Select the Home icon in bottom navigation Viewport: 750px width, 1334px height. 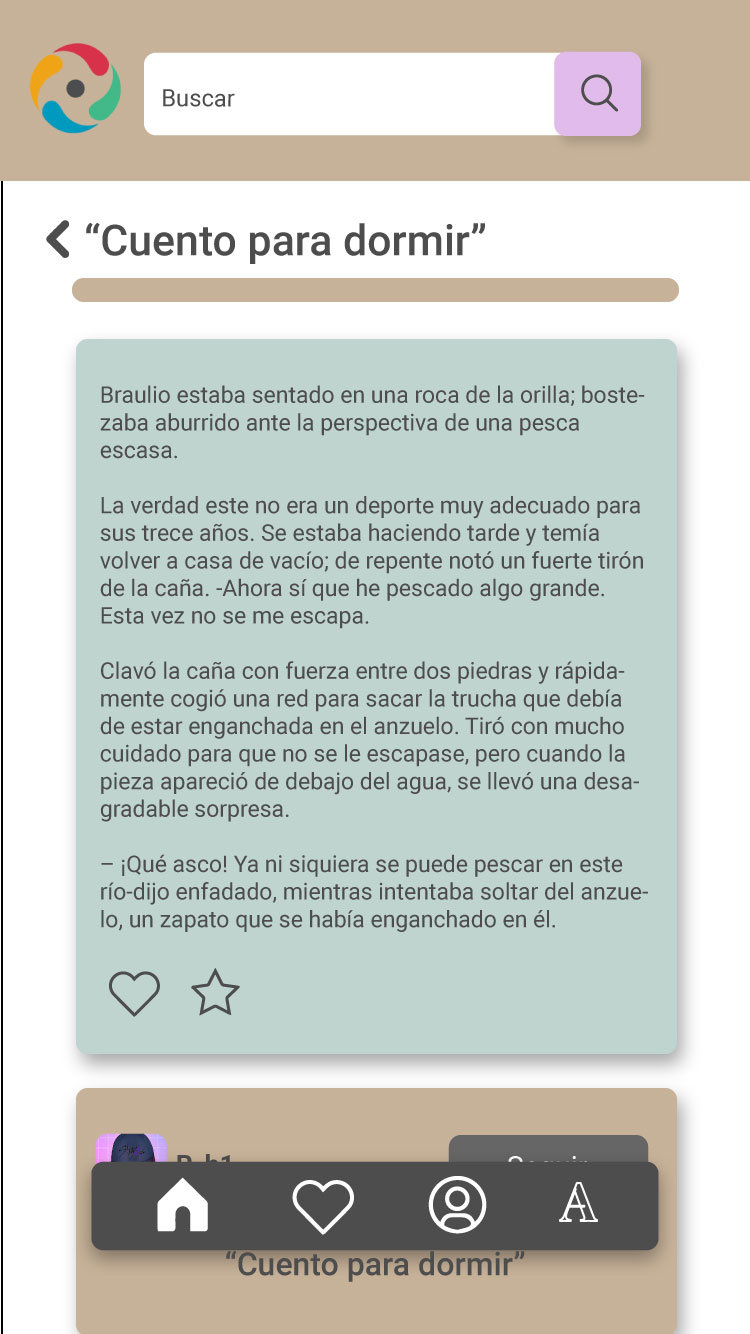point(182,1206)
